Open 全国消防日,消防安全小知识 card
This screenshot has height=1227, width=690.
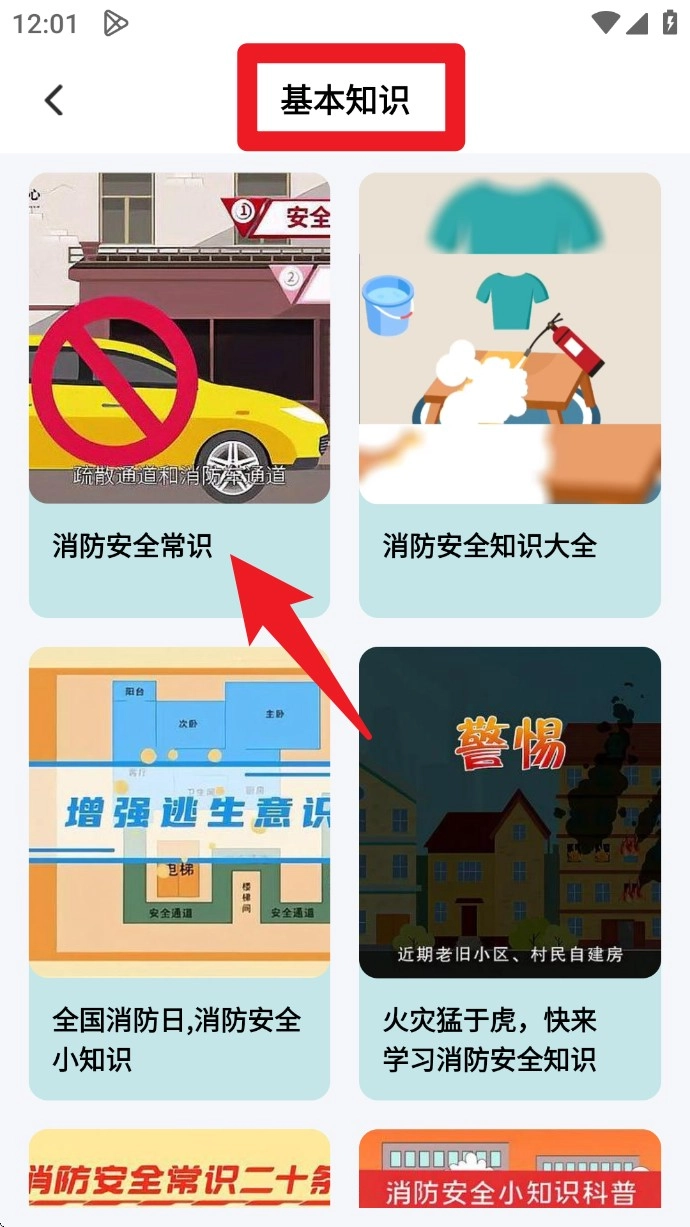pos(179,870)
